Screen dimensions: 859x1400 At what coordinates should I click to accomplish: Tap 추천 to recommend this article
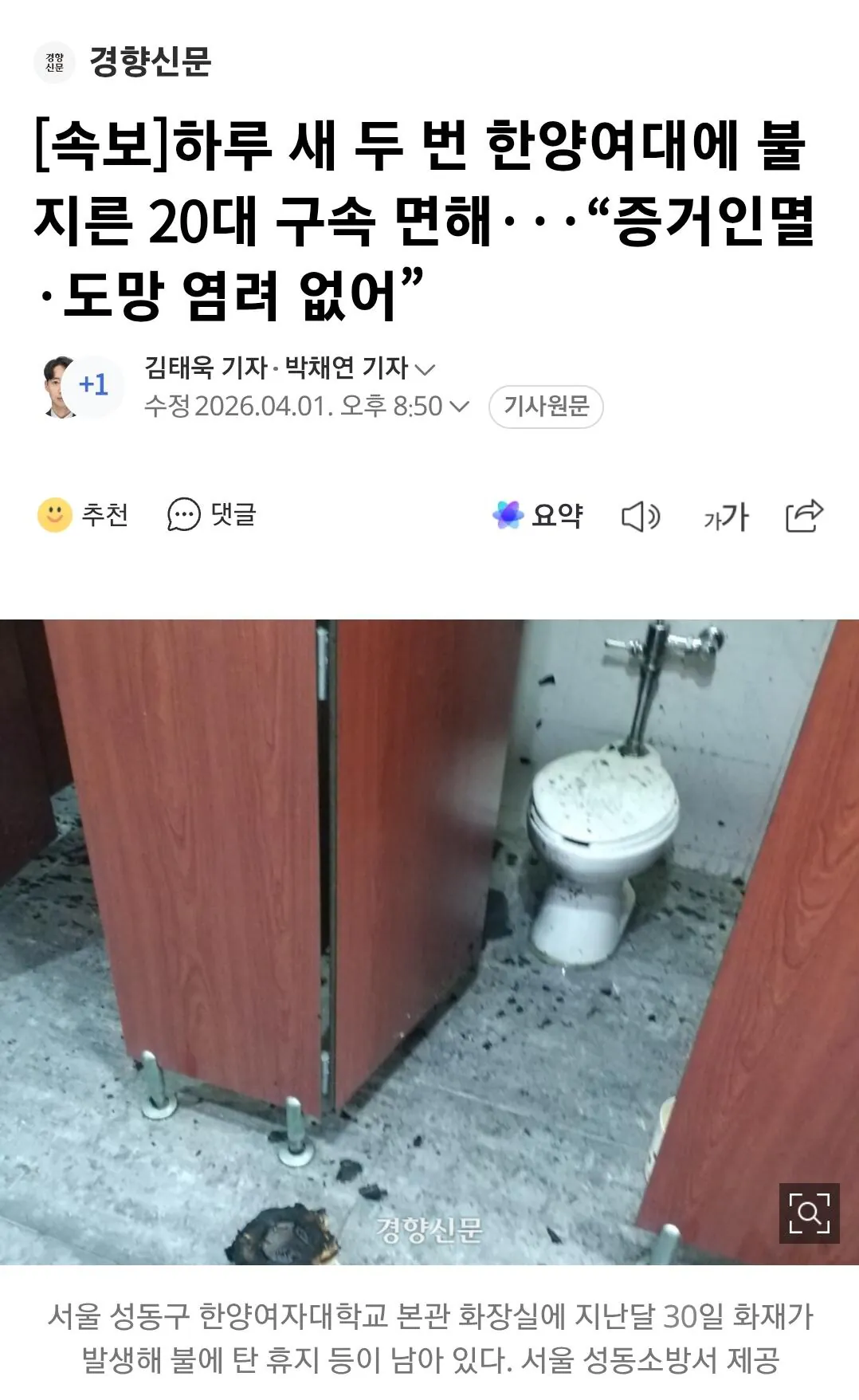(x=83, y=515)
